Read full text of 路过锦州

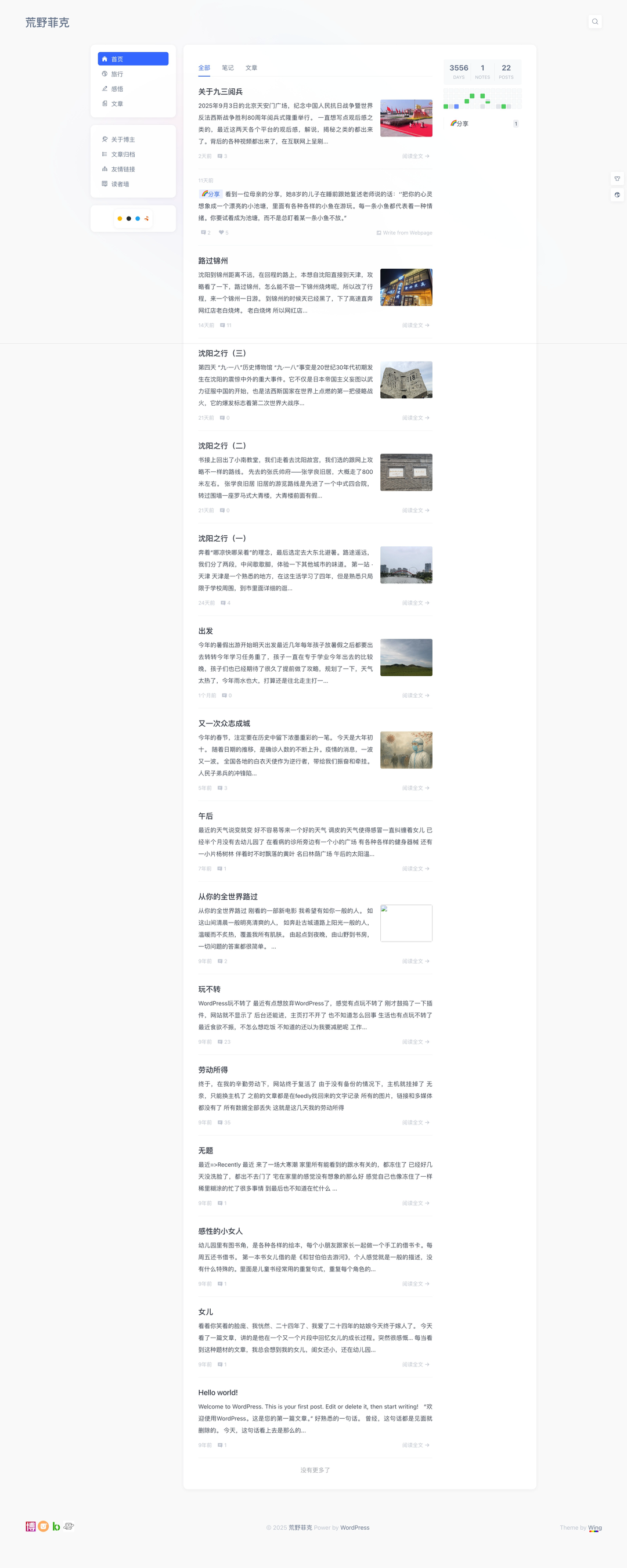pyautogui.click(x=415, y=325)
